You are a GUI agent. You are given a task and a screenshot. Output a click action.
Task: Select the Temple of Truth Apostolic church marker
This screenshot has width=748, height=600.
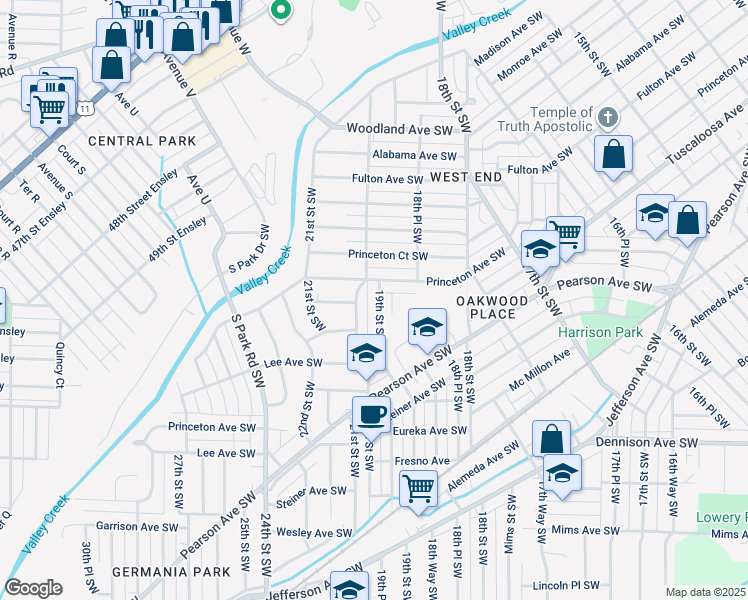coord(608,118)
